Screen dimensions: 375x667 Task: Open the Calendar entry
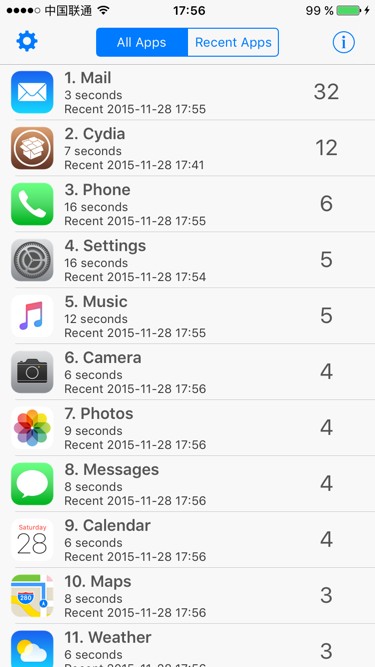(x=188, y=539)
